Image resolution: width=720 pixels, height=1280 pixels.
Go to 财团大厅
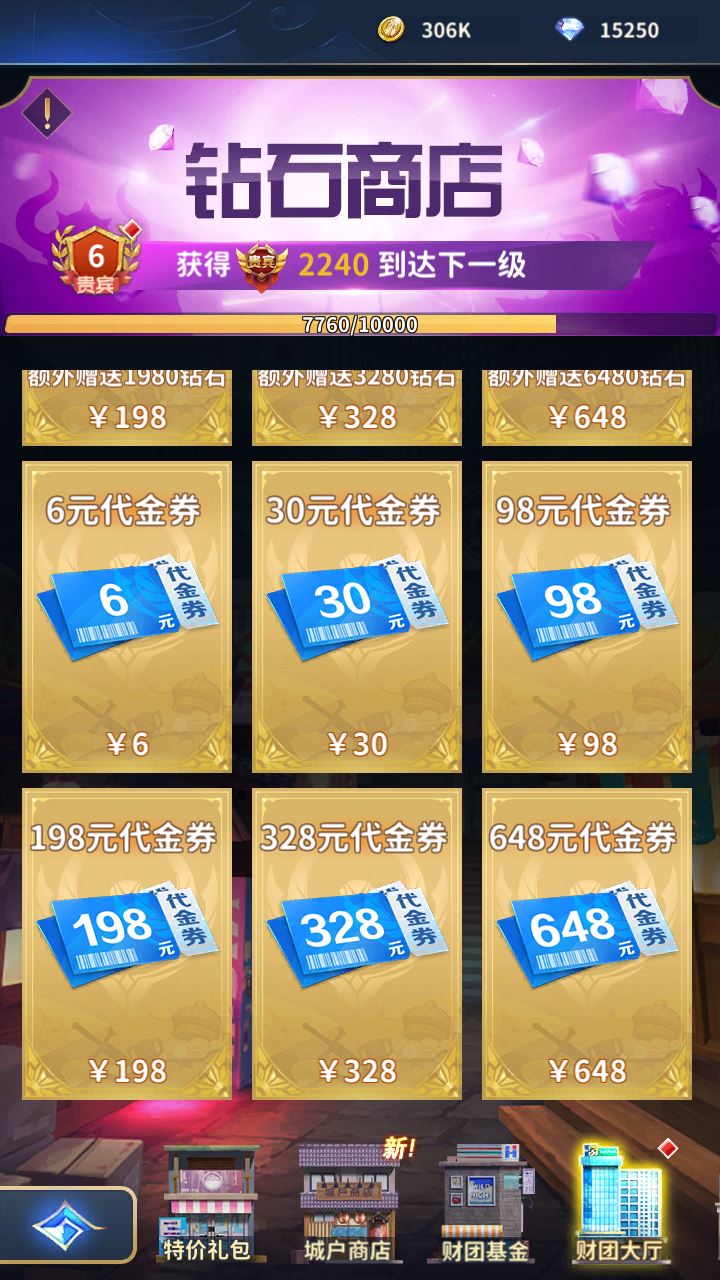(x=618, y=1205)
